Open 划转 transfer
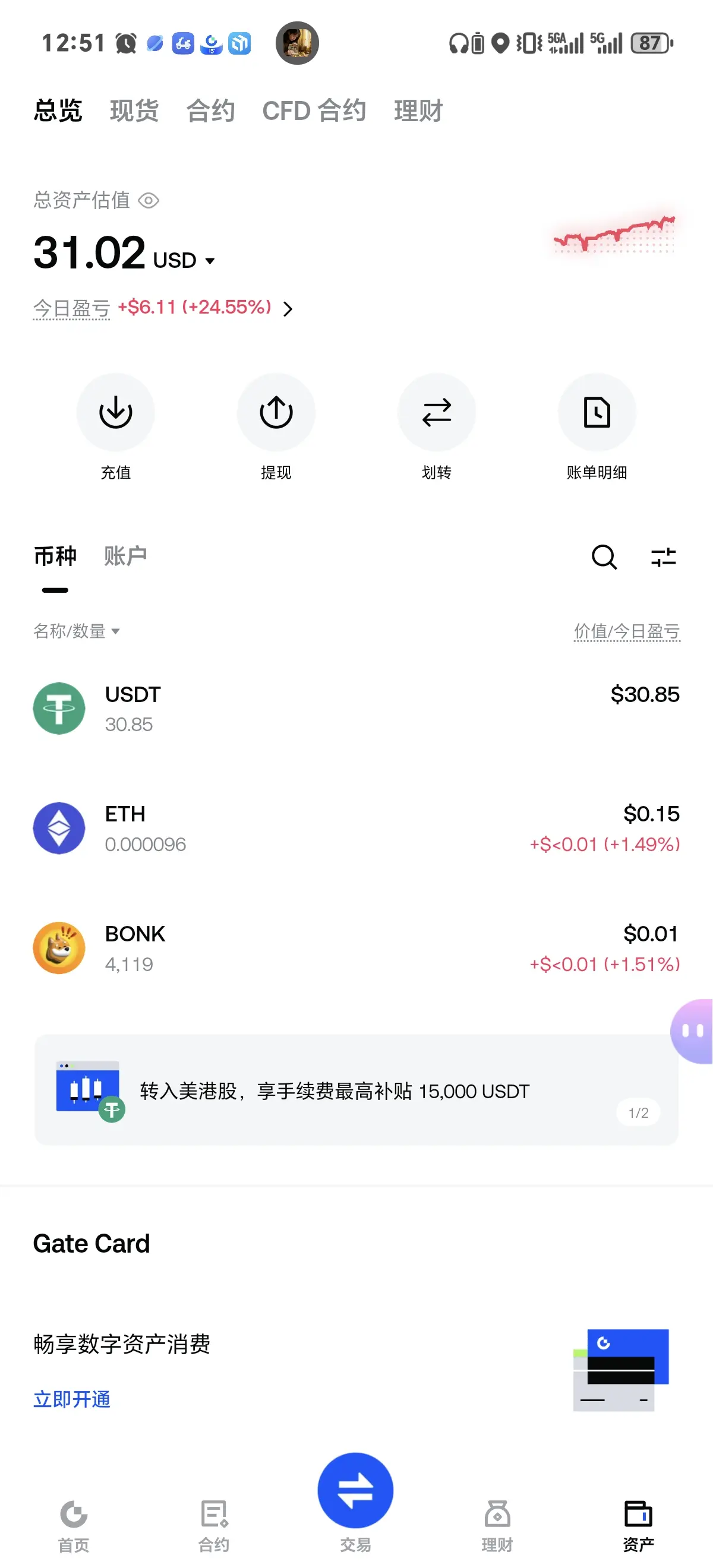 pyautogui.click(x=437, y=426)
